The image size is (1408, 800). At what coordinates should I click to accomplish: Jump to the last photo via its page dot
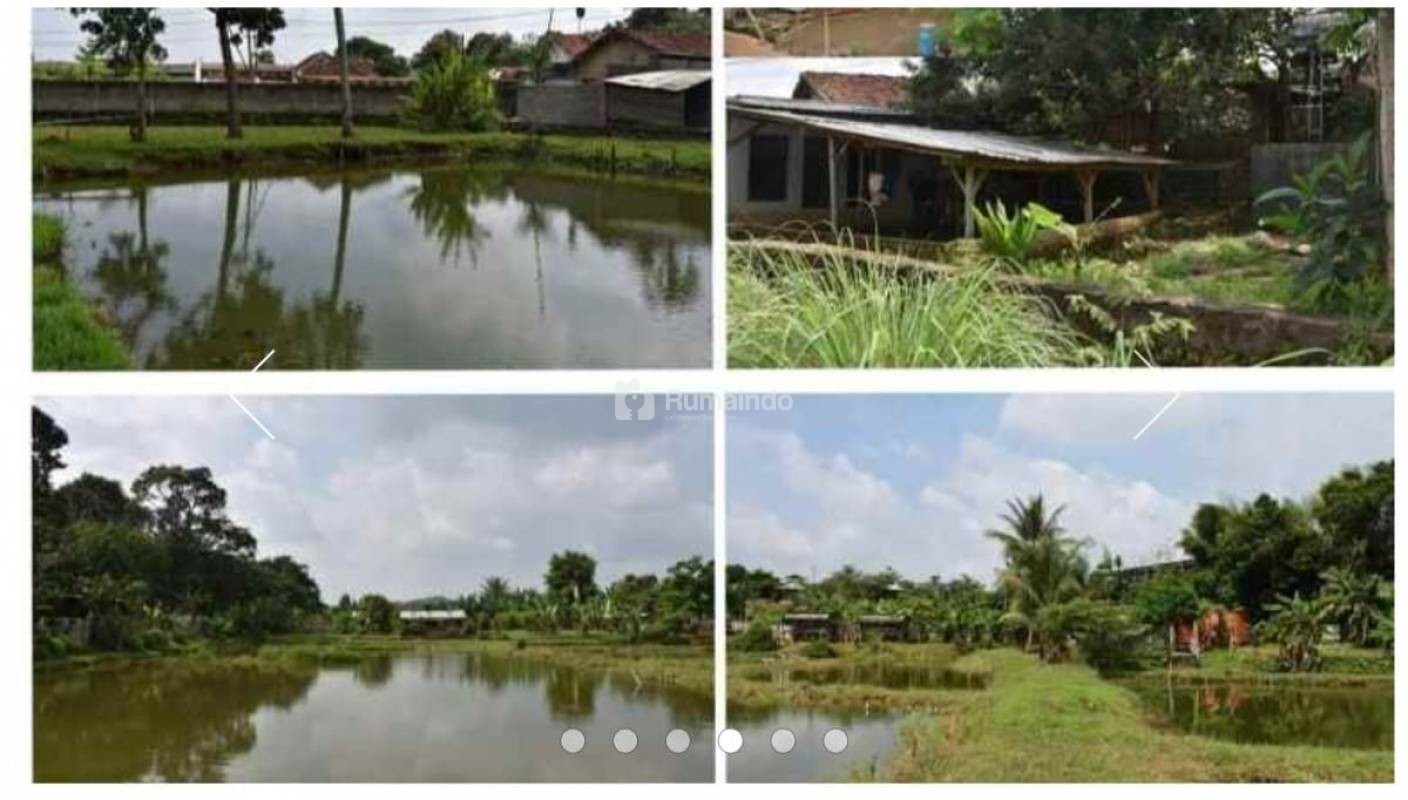click(x=836, y=741)
